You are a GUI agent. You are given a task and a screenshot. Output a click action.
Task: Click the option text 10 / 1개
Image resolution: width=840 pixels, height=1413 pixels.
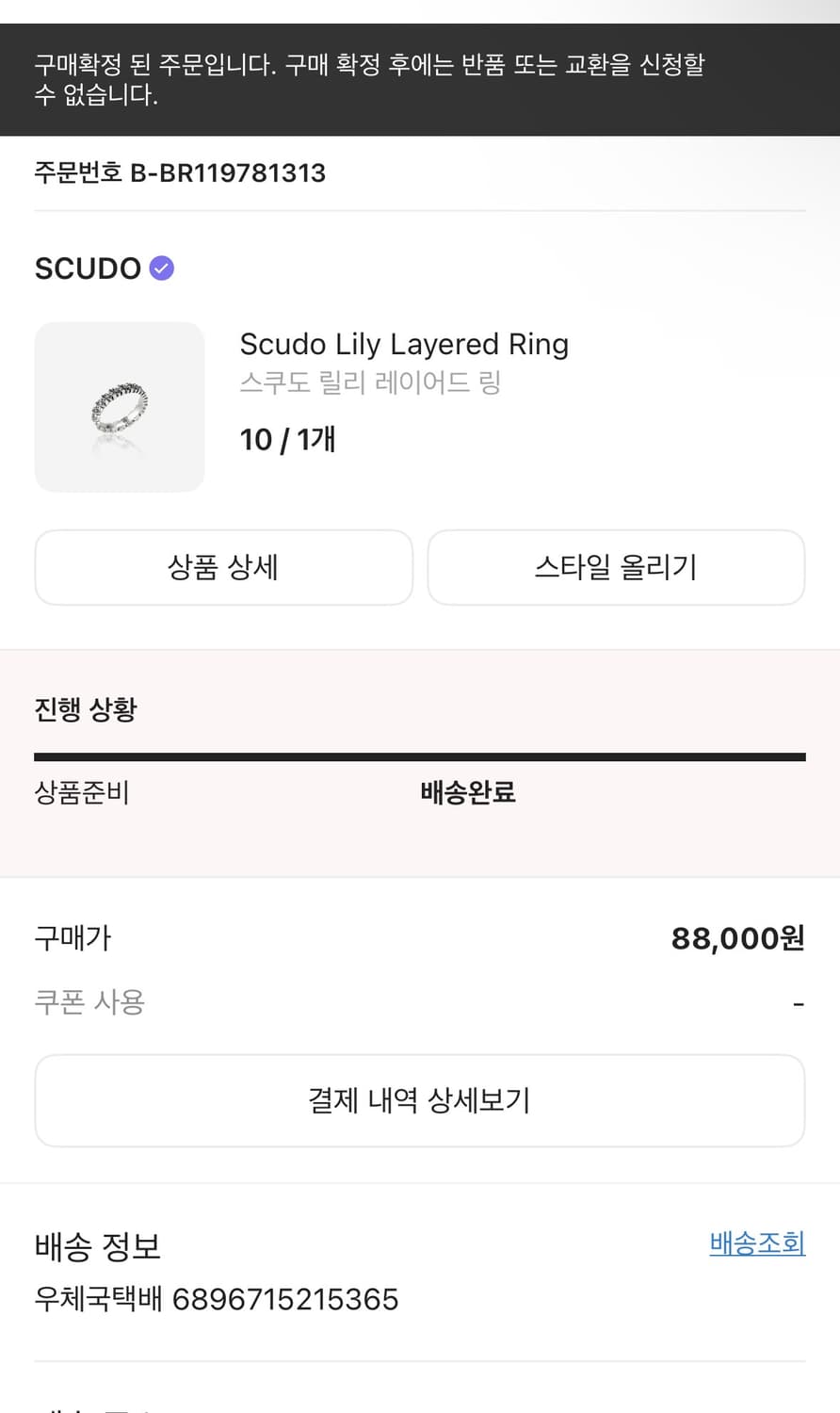(x=287, y=439)
